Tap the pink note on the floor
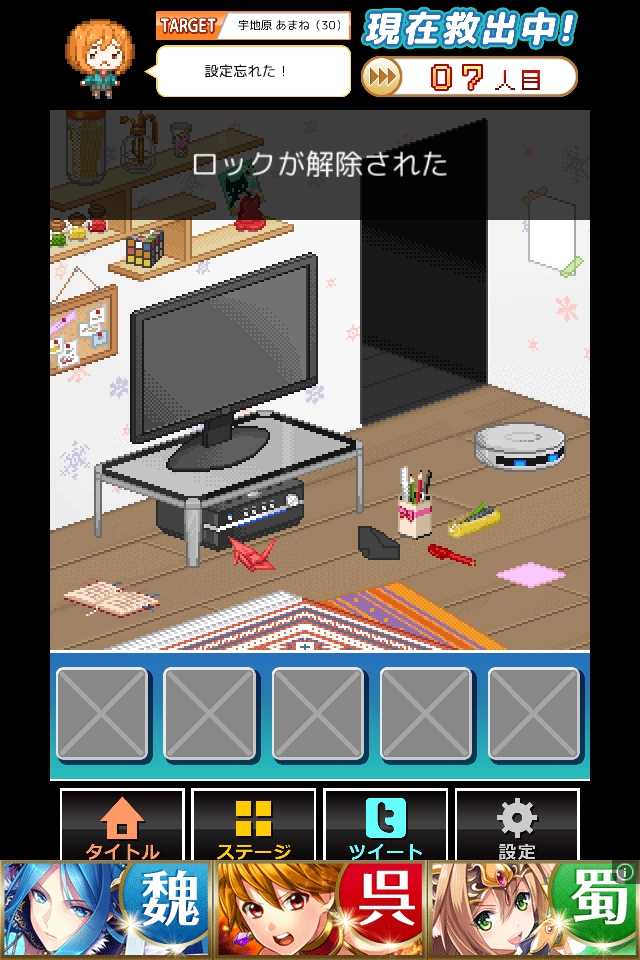This screenshot has width=640, height=960. pyautogui.click(x=531, y=574)
